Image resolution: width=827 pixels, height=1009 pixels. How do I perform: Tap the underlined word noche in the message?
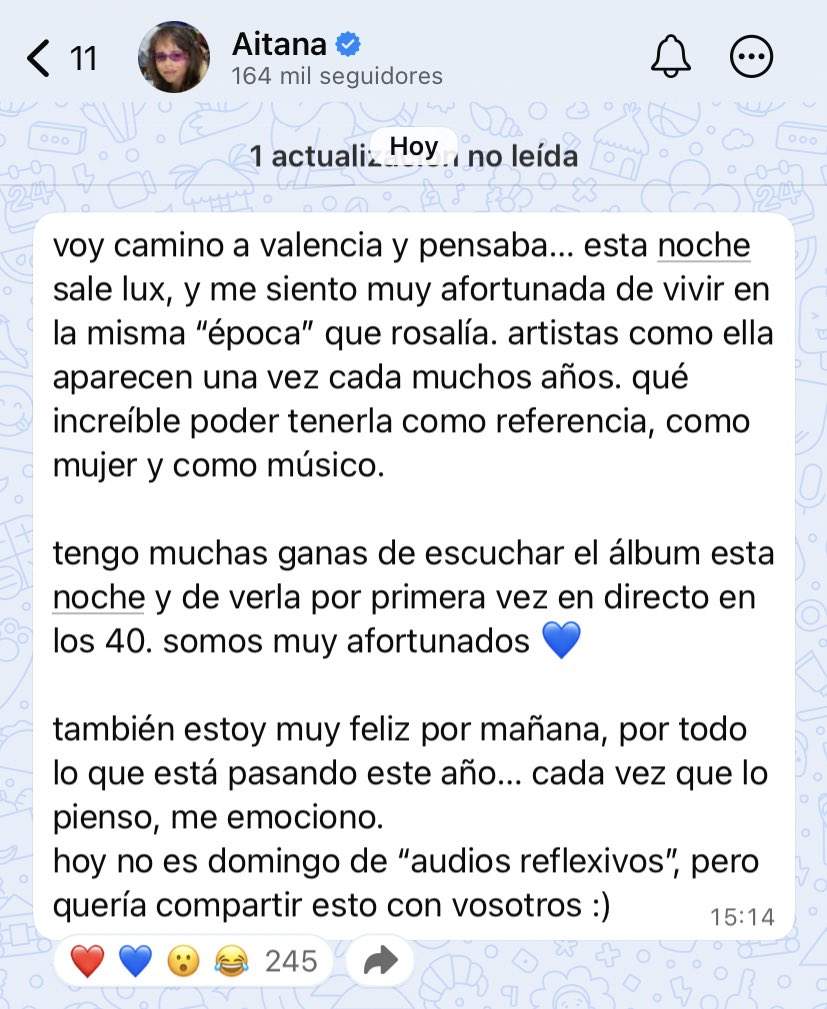pyautogui.click(x=704, y=245)
